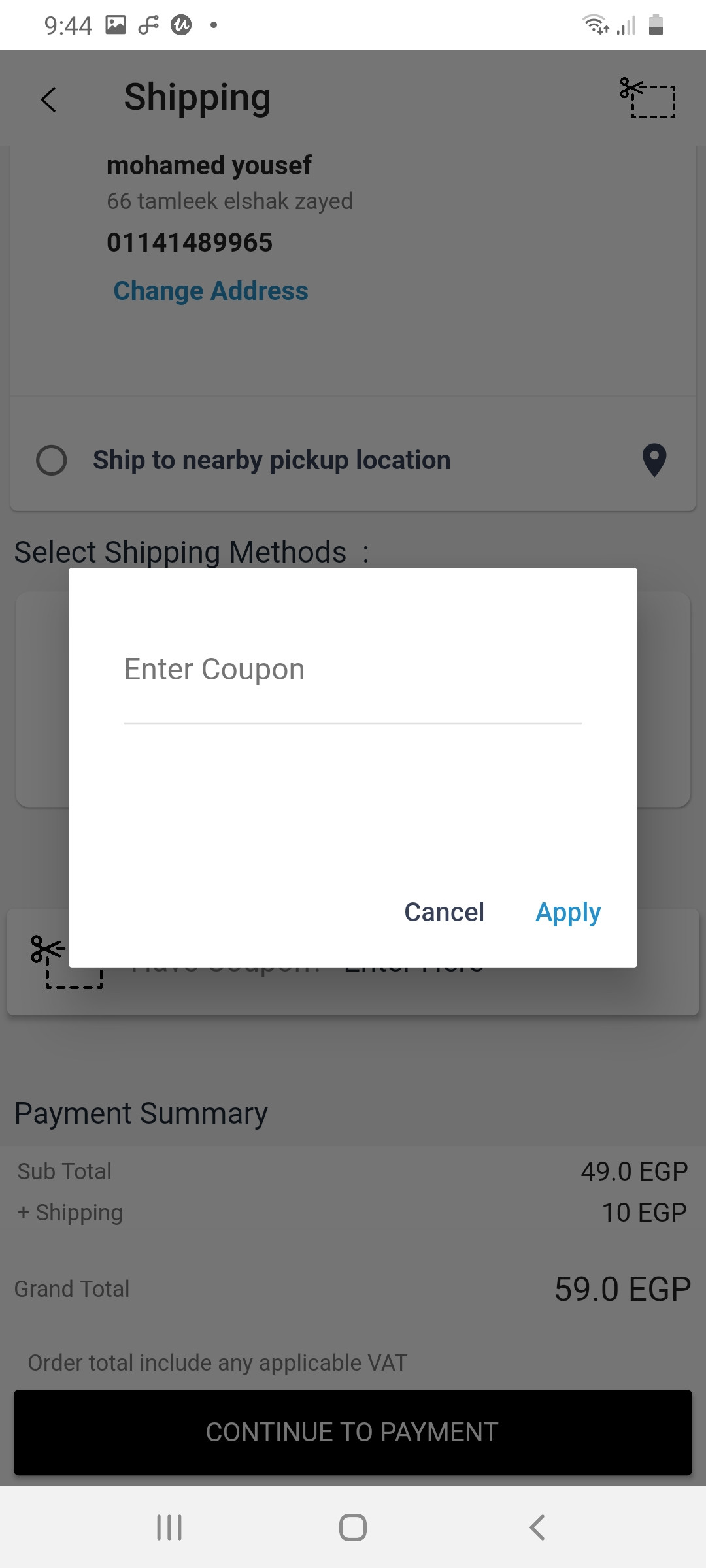Tap the Enter Coupon text field
This screenshot has height=1568, width=706.
(x=353, y=679)
